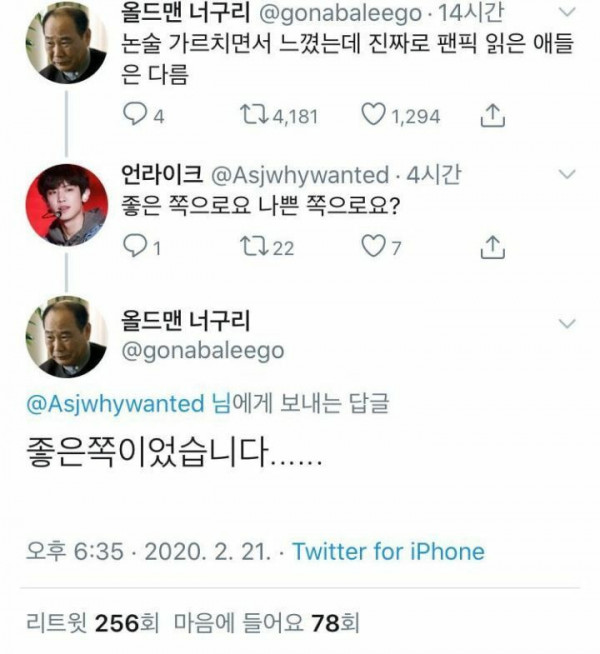View the 마음에 들어요 78회 list
The width and height of the screenshot is (600, 654).
tap(266, 624)
